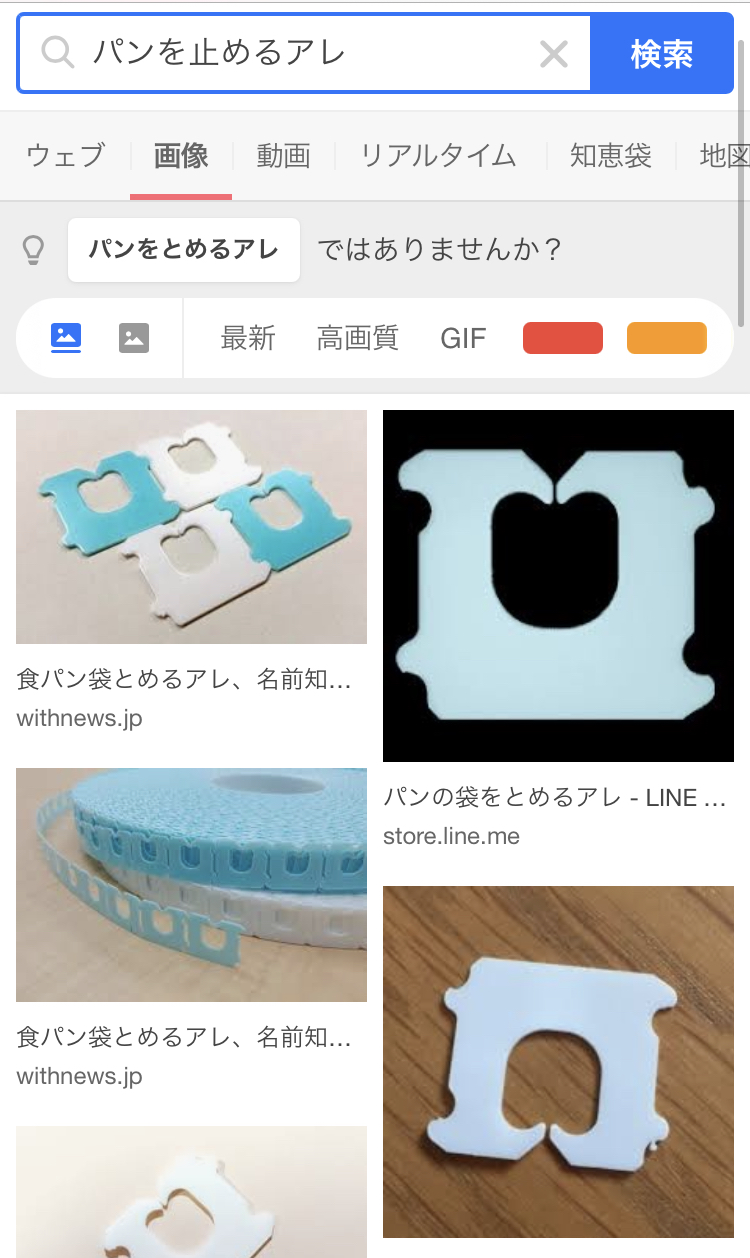Viewport: 750px width, 1258px height.
Task: Select the blue image view mode icon
Action: pos(66,338)
